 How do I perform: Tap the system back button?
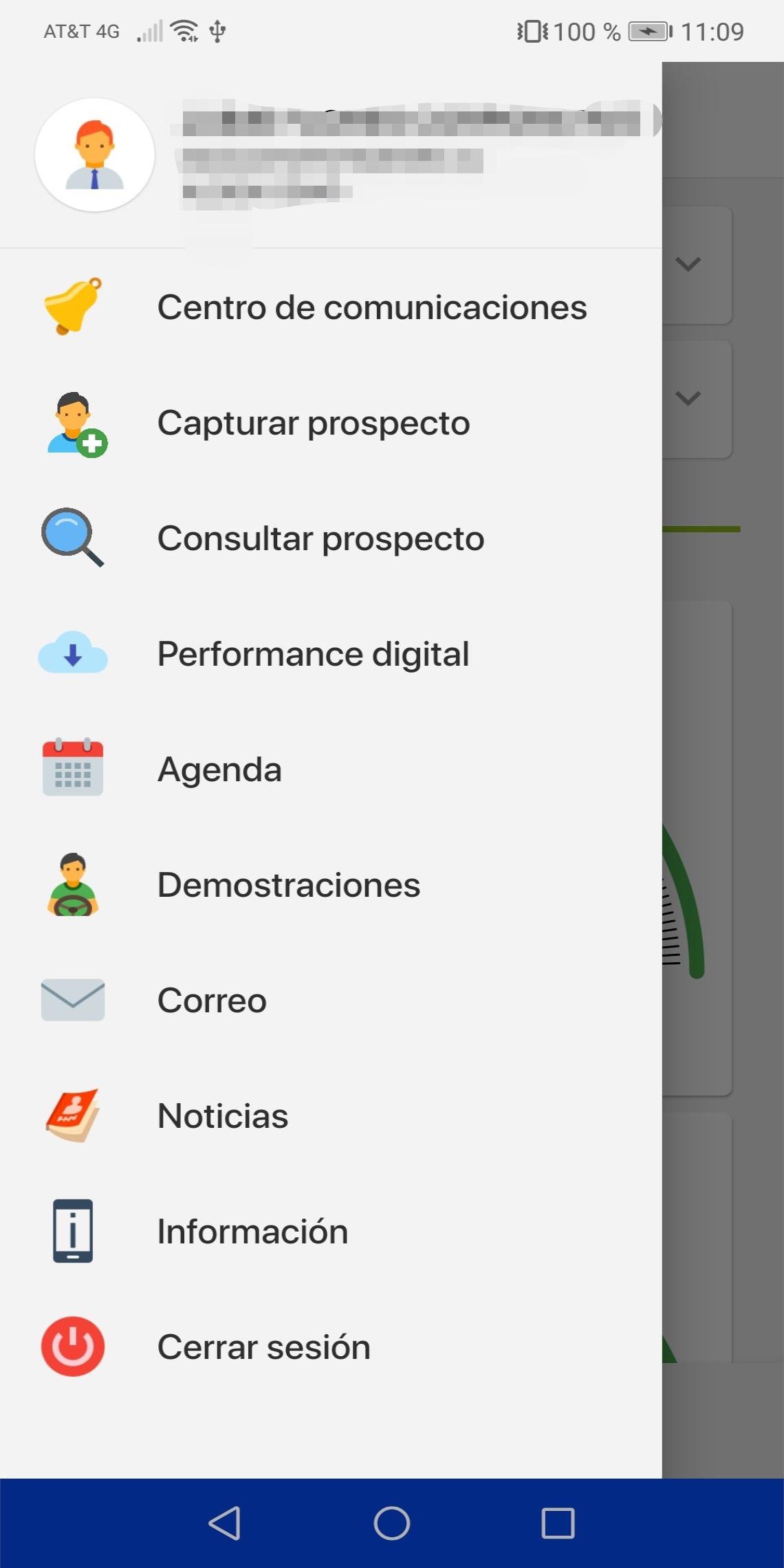pyautogui.click(x=225, y=1523)
